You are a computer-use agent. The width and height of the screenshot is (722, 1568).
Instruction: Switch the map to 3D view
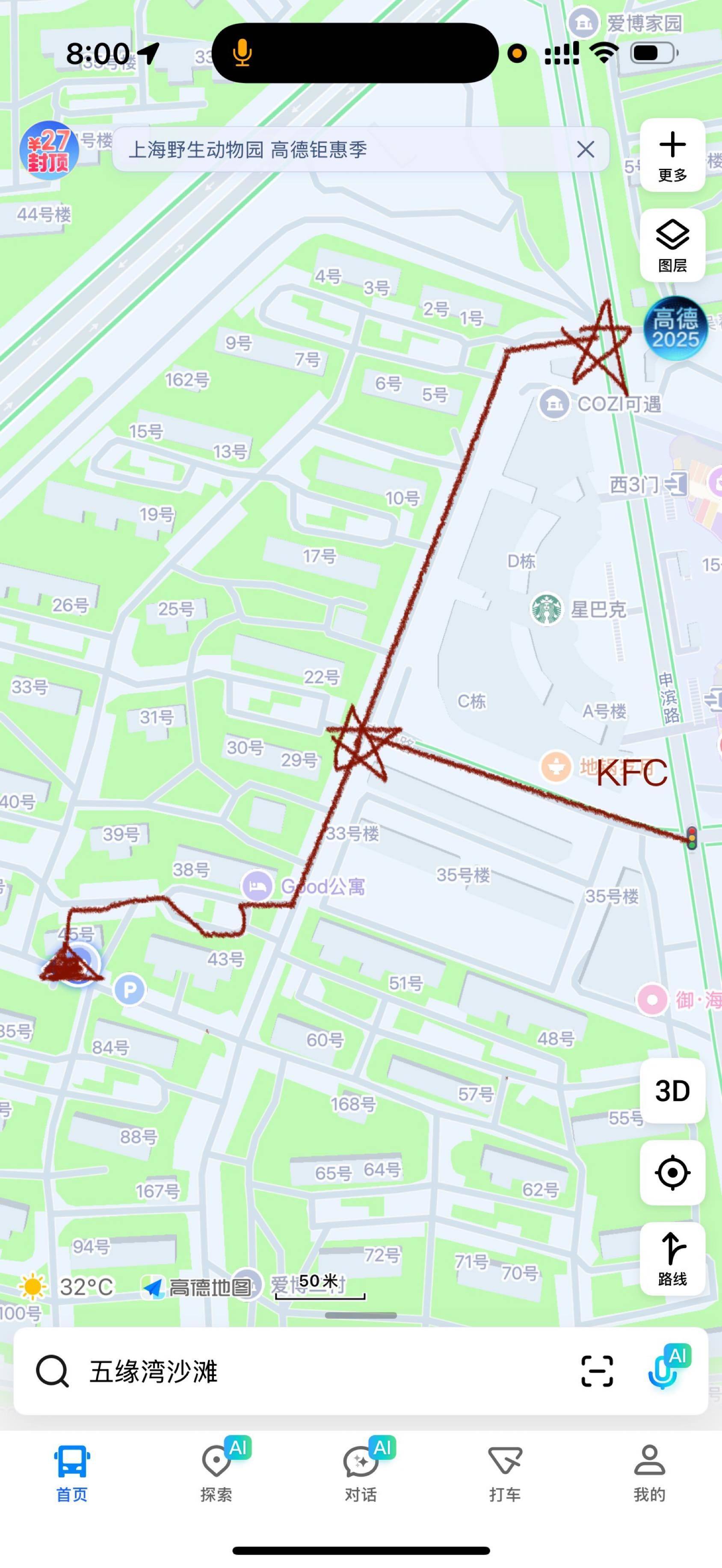click(x=672, y=1091)
